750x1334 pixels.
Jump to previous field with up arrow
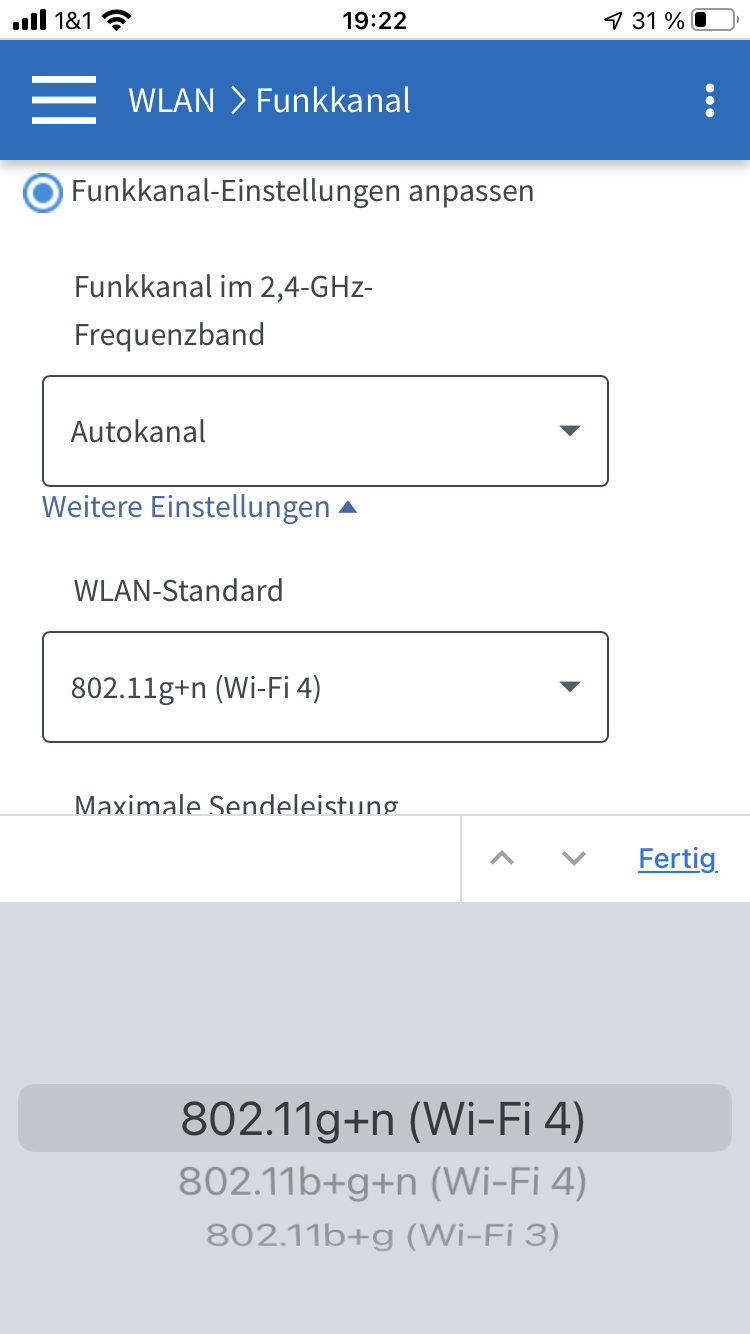click(502, 858)
